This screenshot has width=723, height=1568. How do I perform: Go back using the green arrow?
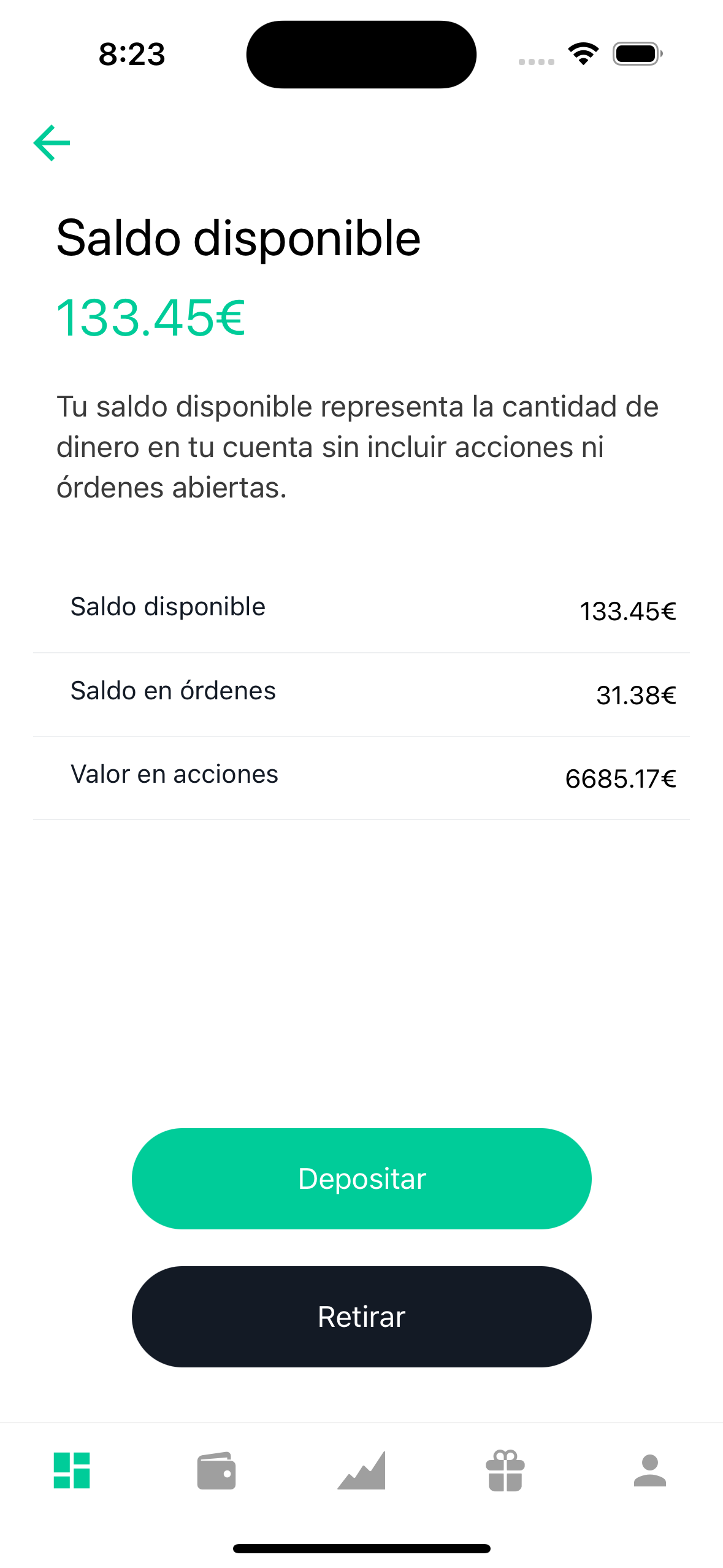[52, 143]
